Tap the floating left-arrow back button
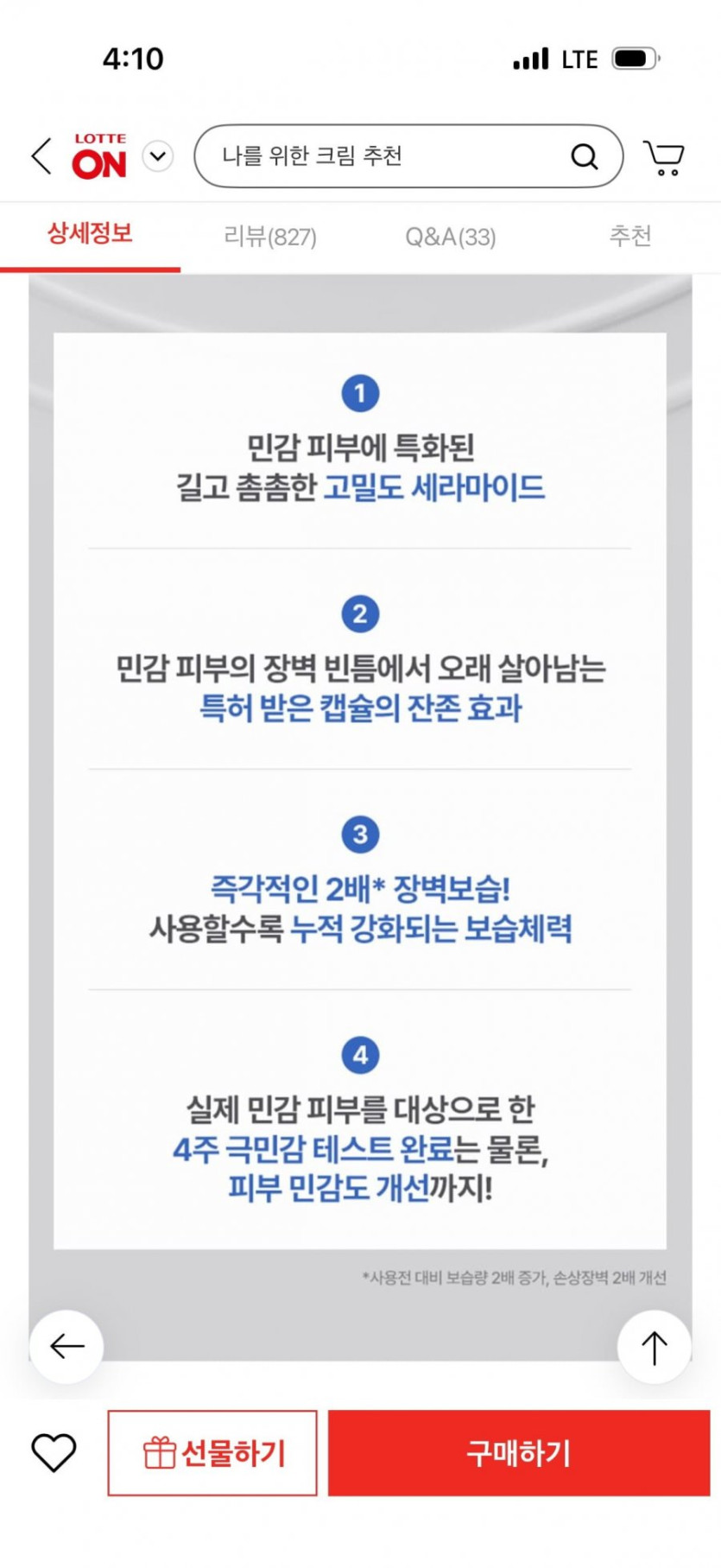Screen dimensions: 721x1568 [x=66, y=1346]
